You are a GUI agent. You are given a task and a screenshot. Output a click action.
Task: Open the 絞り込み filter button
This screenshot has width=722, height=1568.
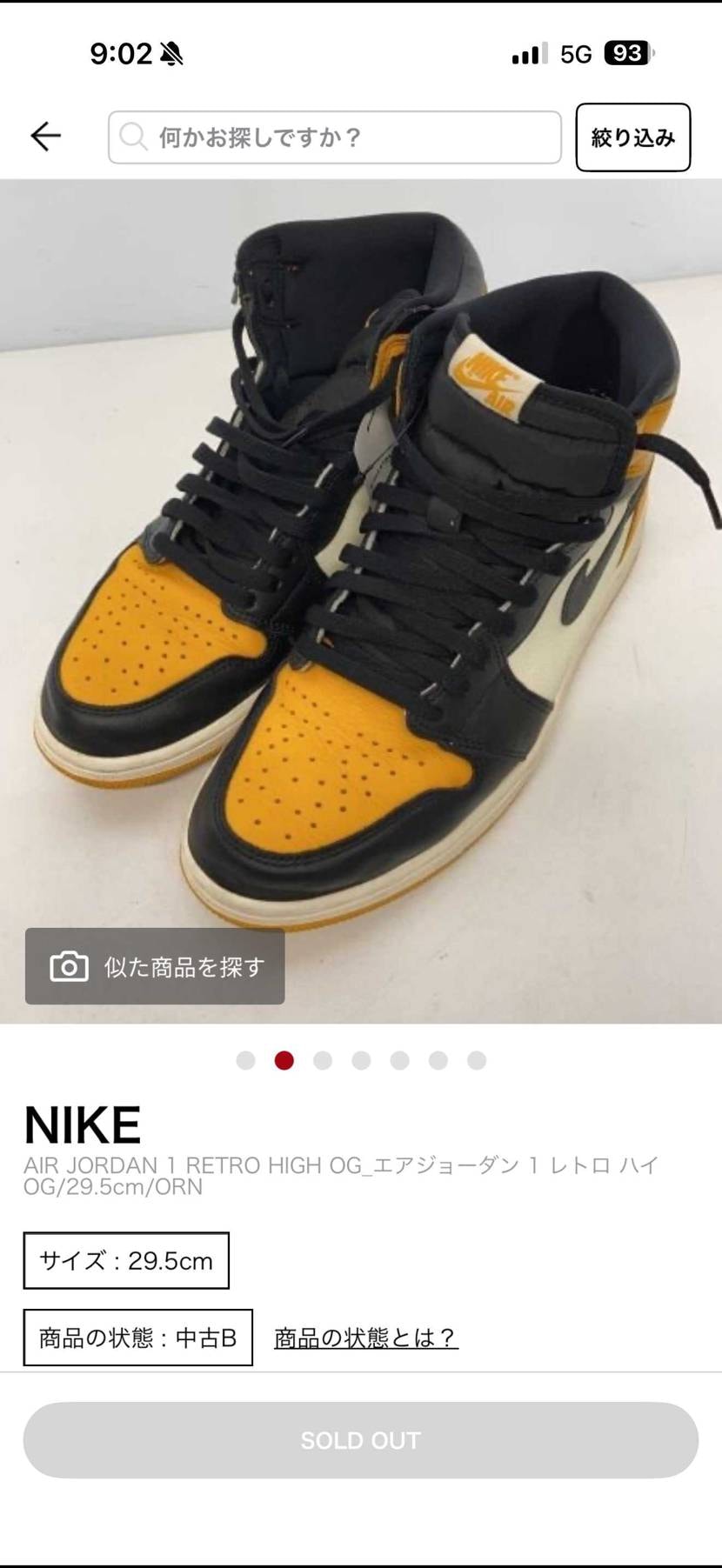632,137
